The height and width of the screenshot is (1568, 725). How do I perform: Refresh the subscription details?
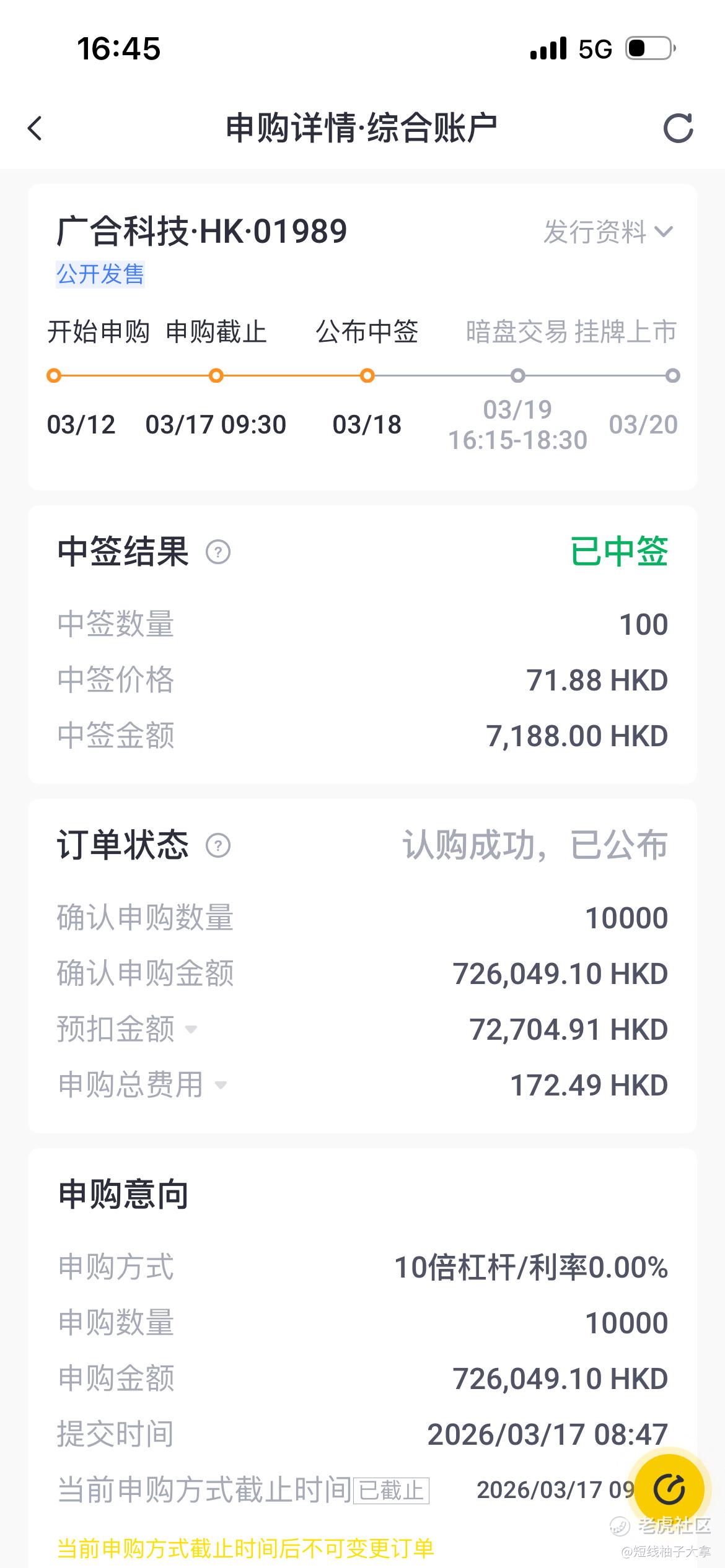pos(678,128)
